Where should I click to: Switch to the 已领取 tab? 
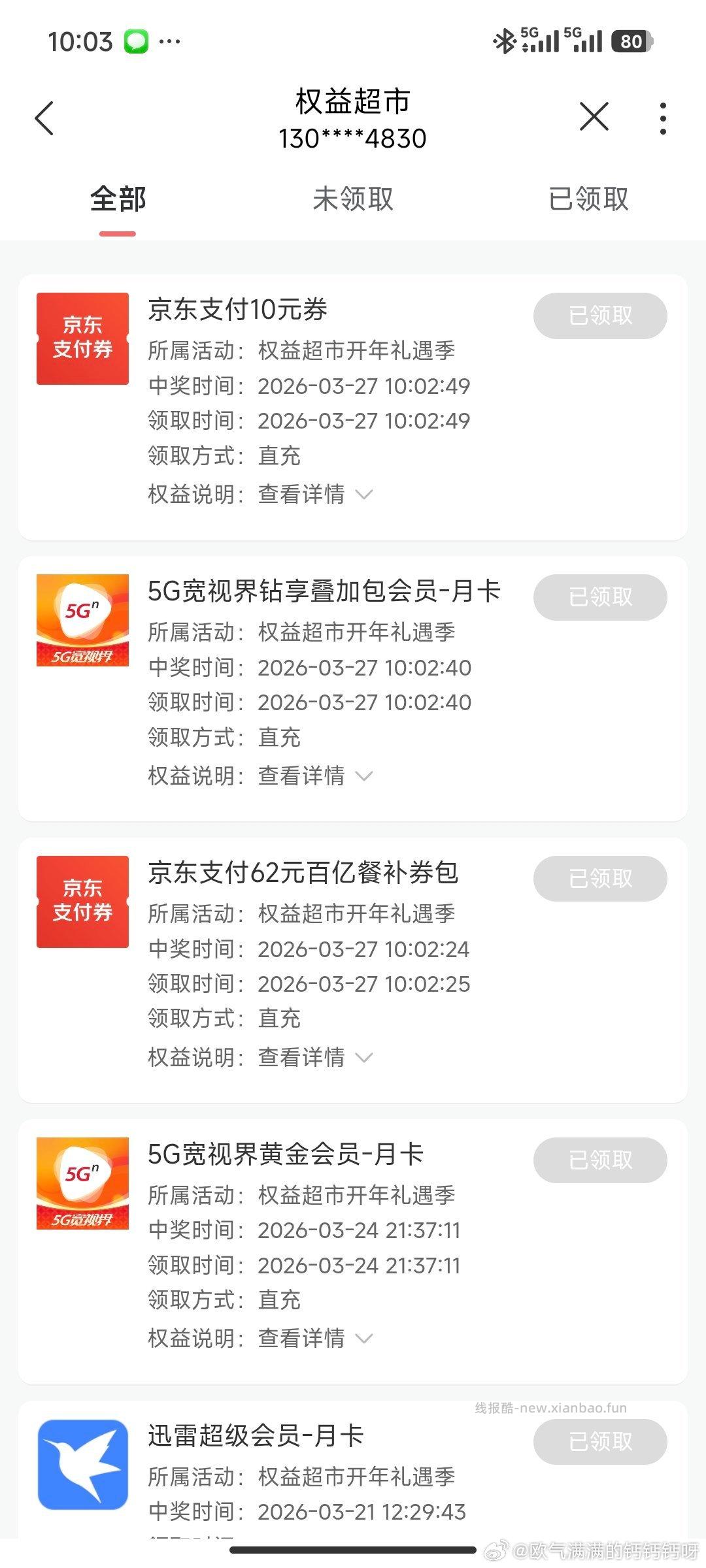pos(589,201)
